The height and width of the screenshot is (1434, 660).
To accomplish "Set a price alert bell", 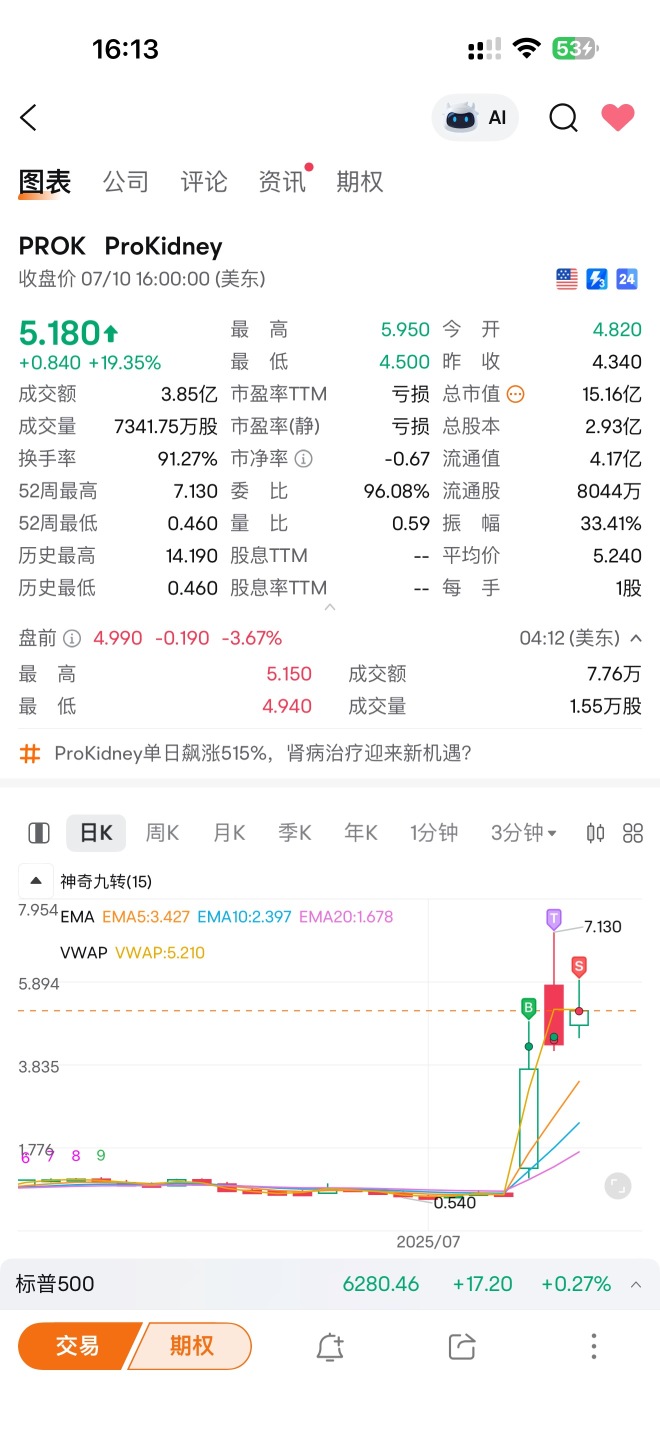I will coord(330,1346).
